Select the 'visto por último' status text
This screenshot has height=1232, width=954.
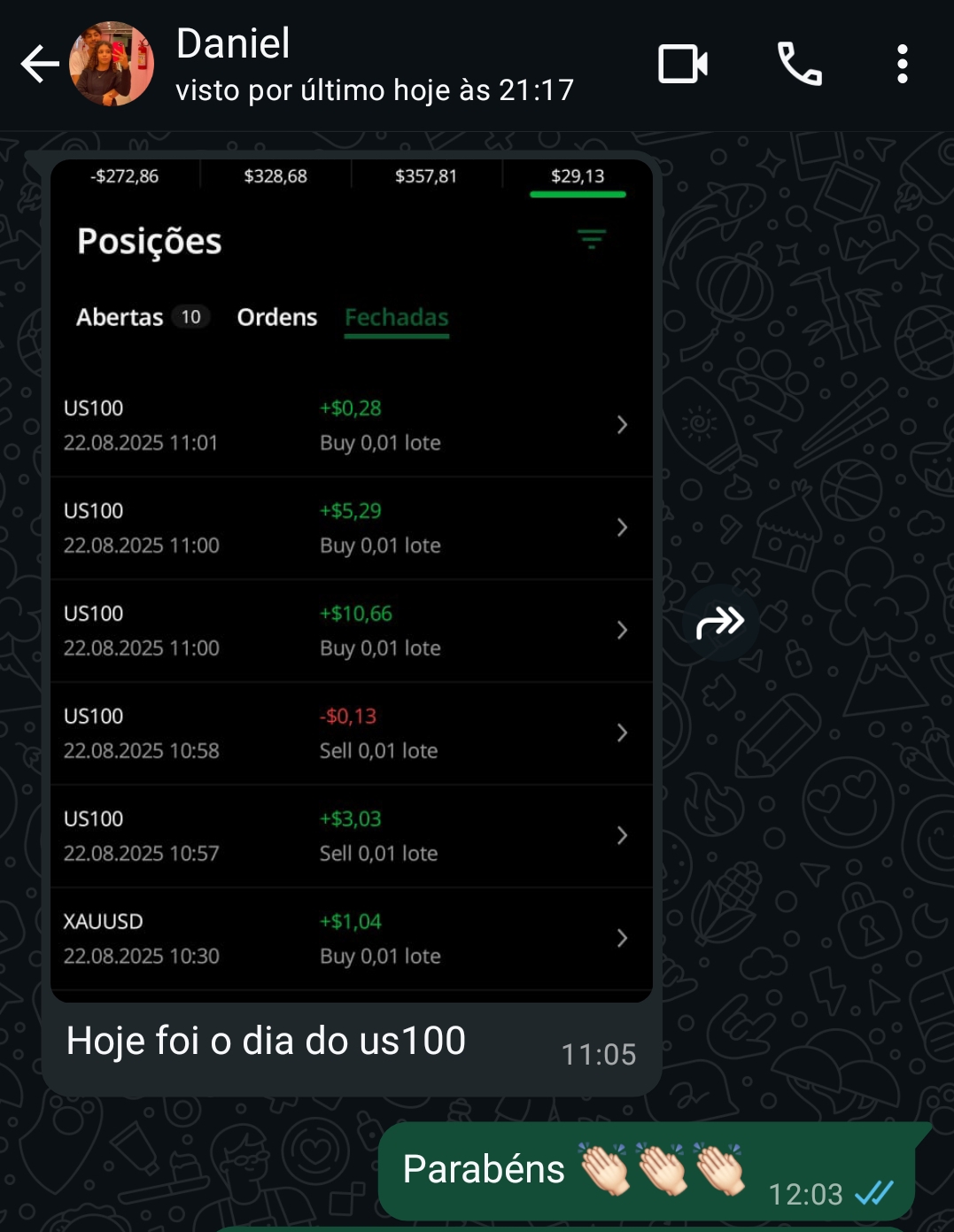(372, 89)
